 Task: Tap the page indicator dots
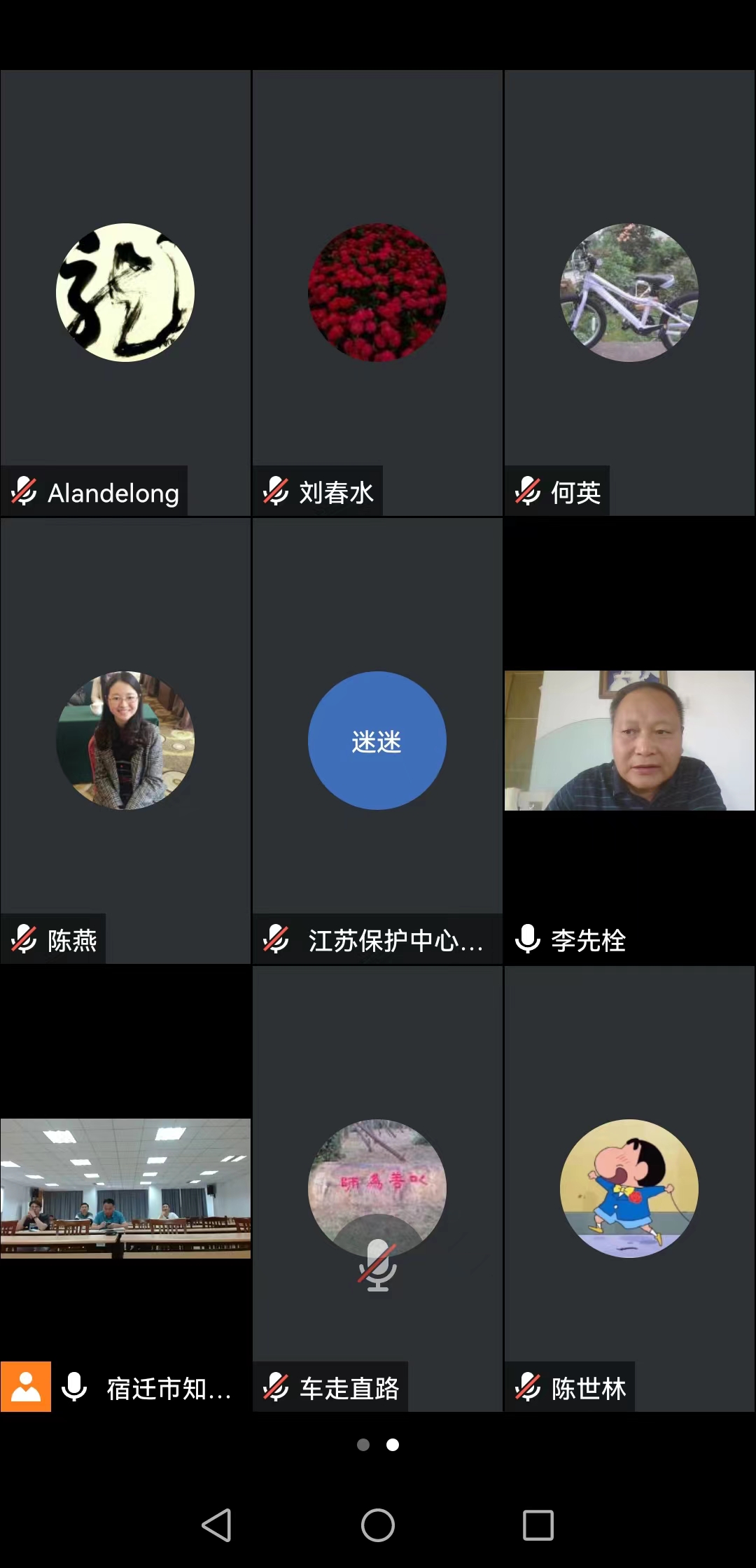pos(378,1445)
